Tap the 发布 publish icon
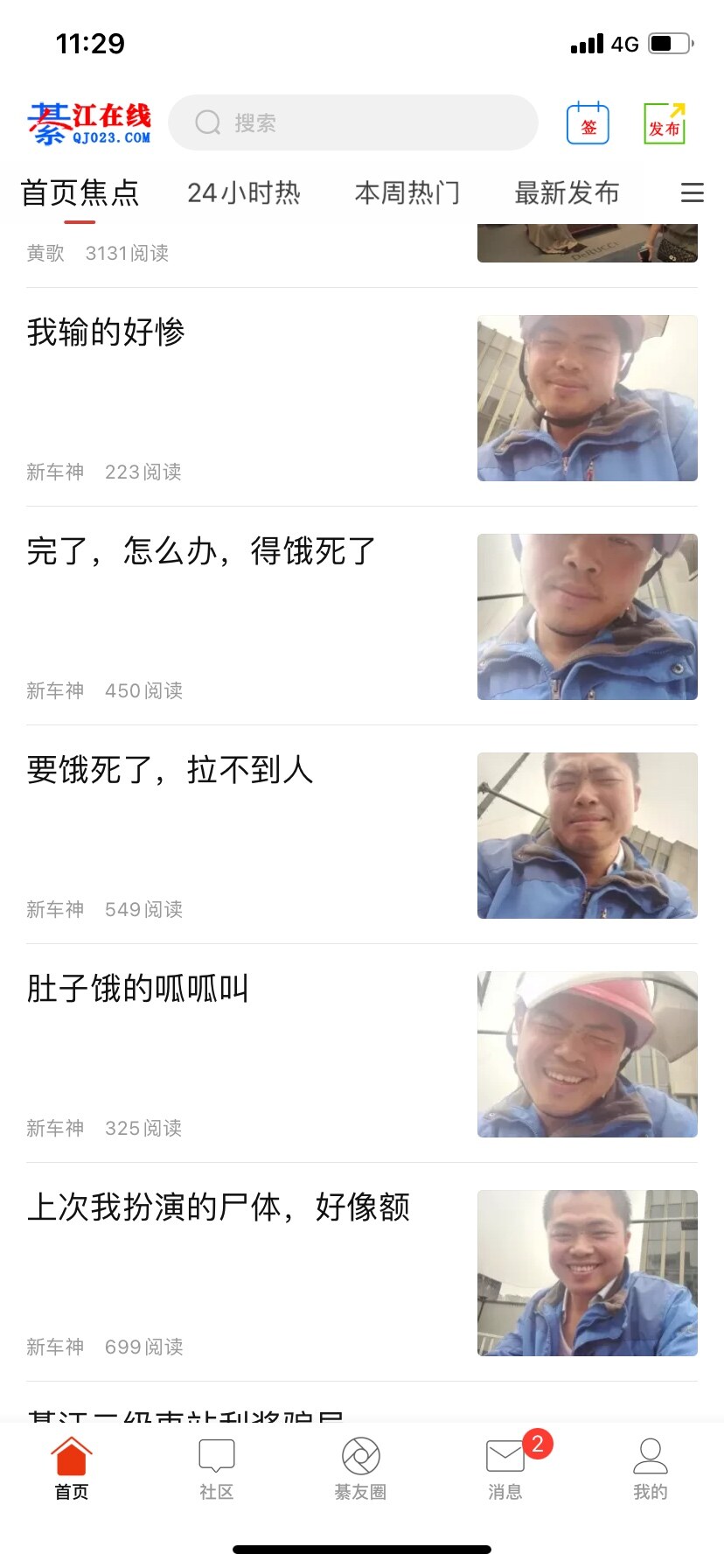This screenshot has width=724, height=1568. (x=665, y=123)
